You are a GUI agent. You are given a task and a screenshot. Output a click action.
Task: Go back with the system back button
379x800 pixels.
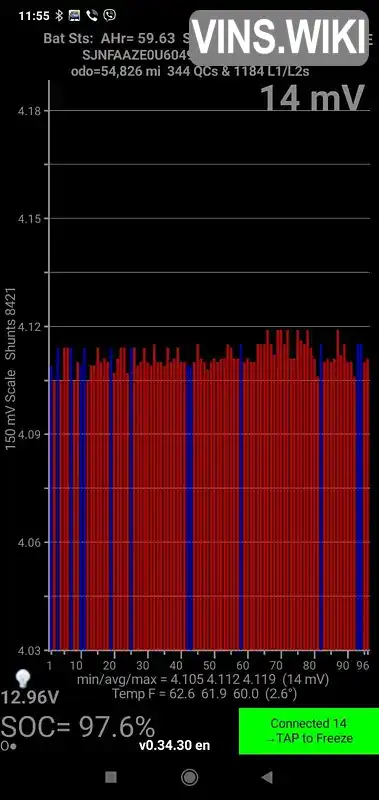[x=267, y=777]
